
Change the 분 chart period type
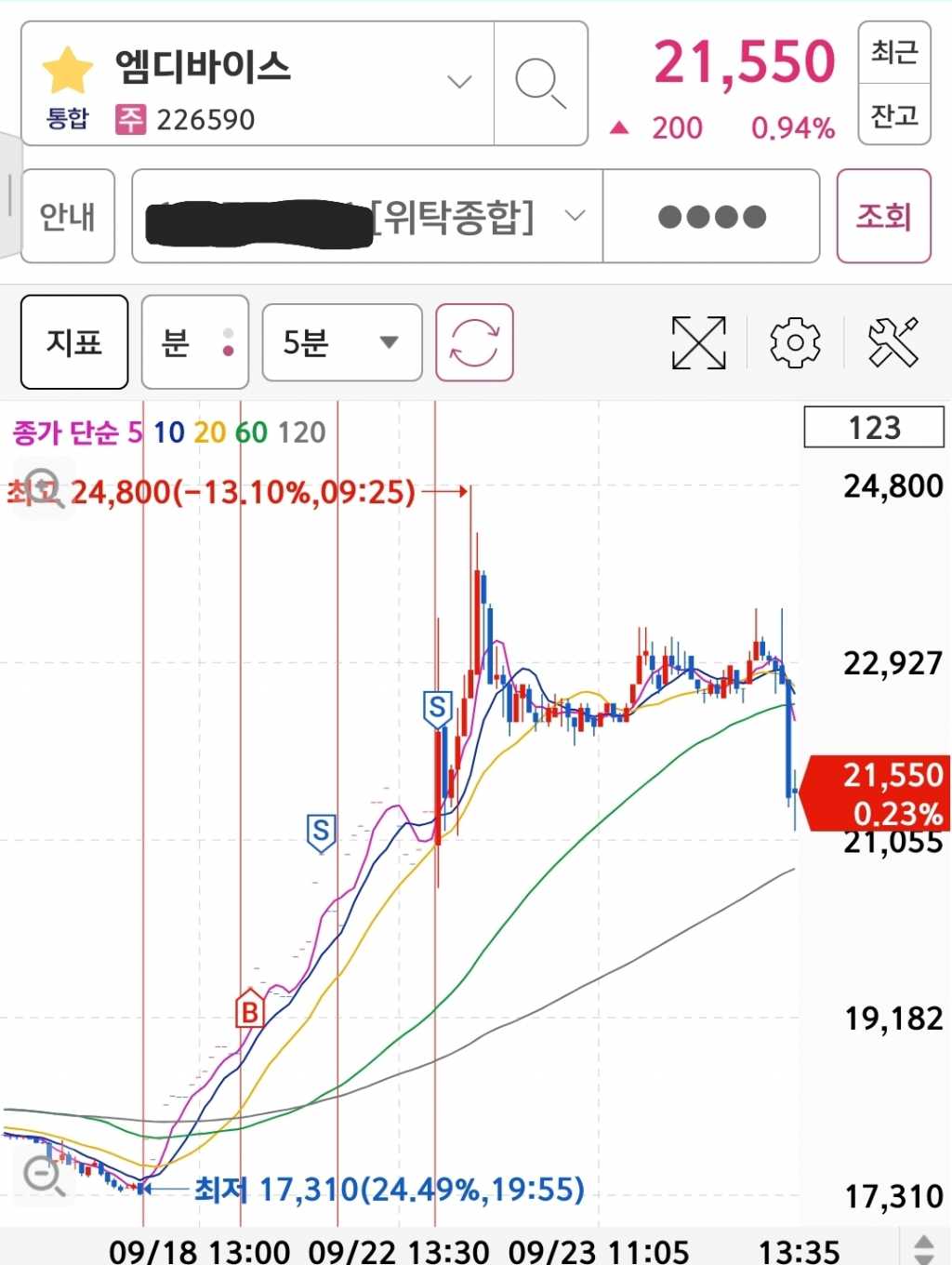click(194, 342)
